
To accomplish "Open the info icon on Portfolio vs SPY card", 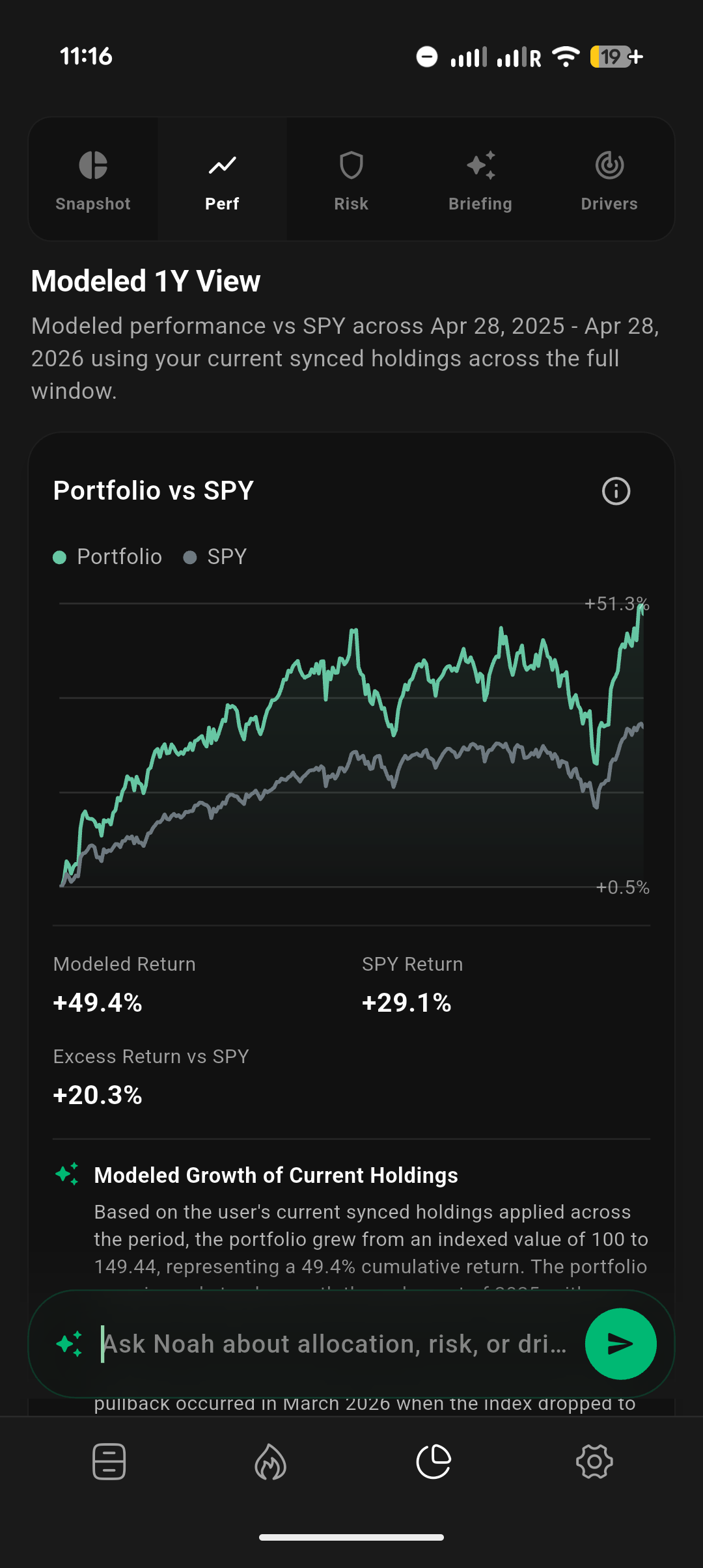I will (615, 492).
